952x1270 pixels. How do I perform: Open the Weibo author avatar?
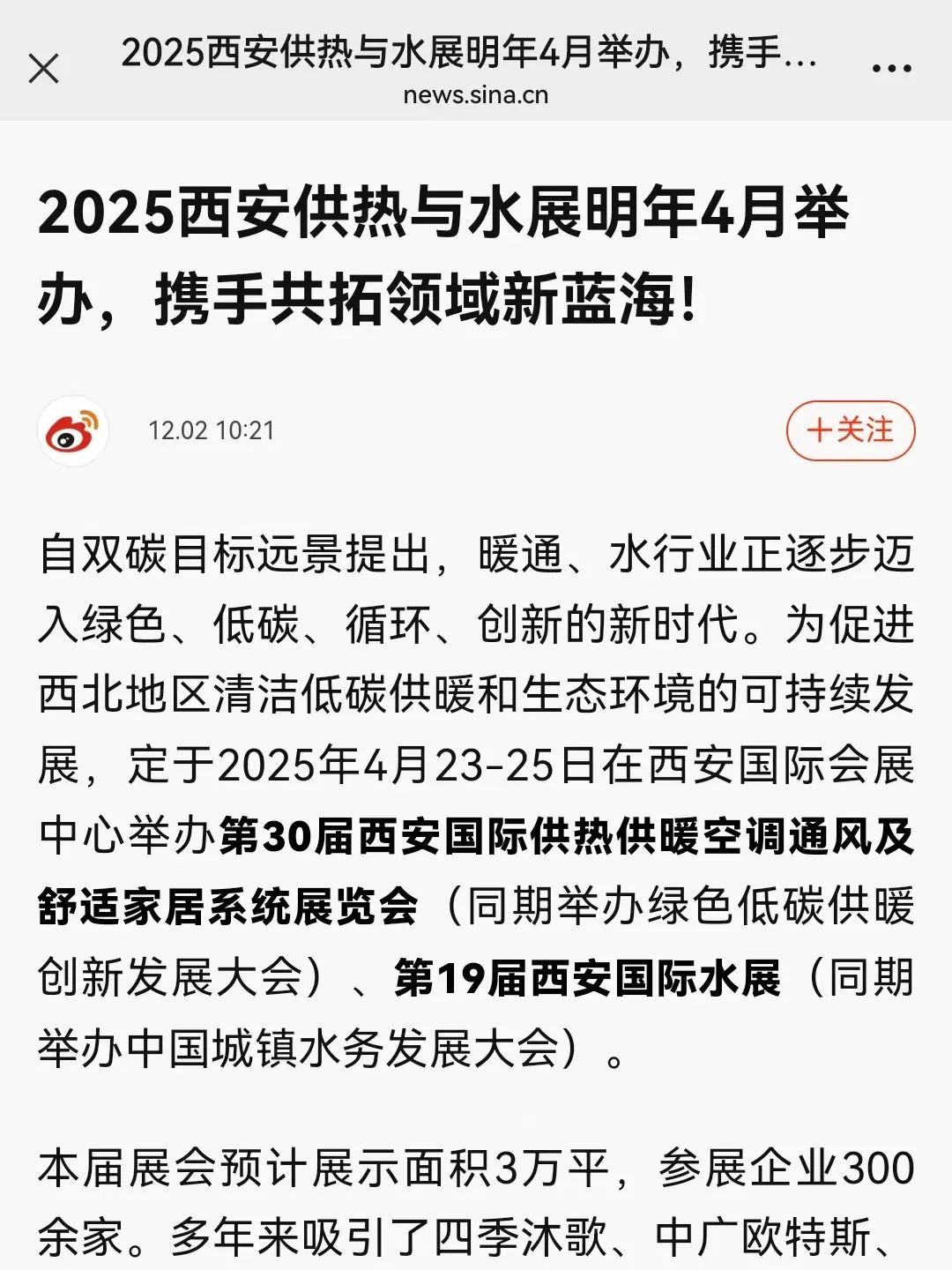point(73,430)
